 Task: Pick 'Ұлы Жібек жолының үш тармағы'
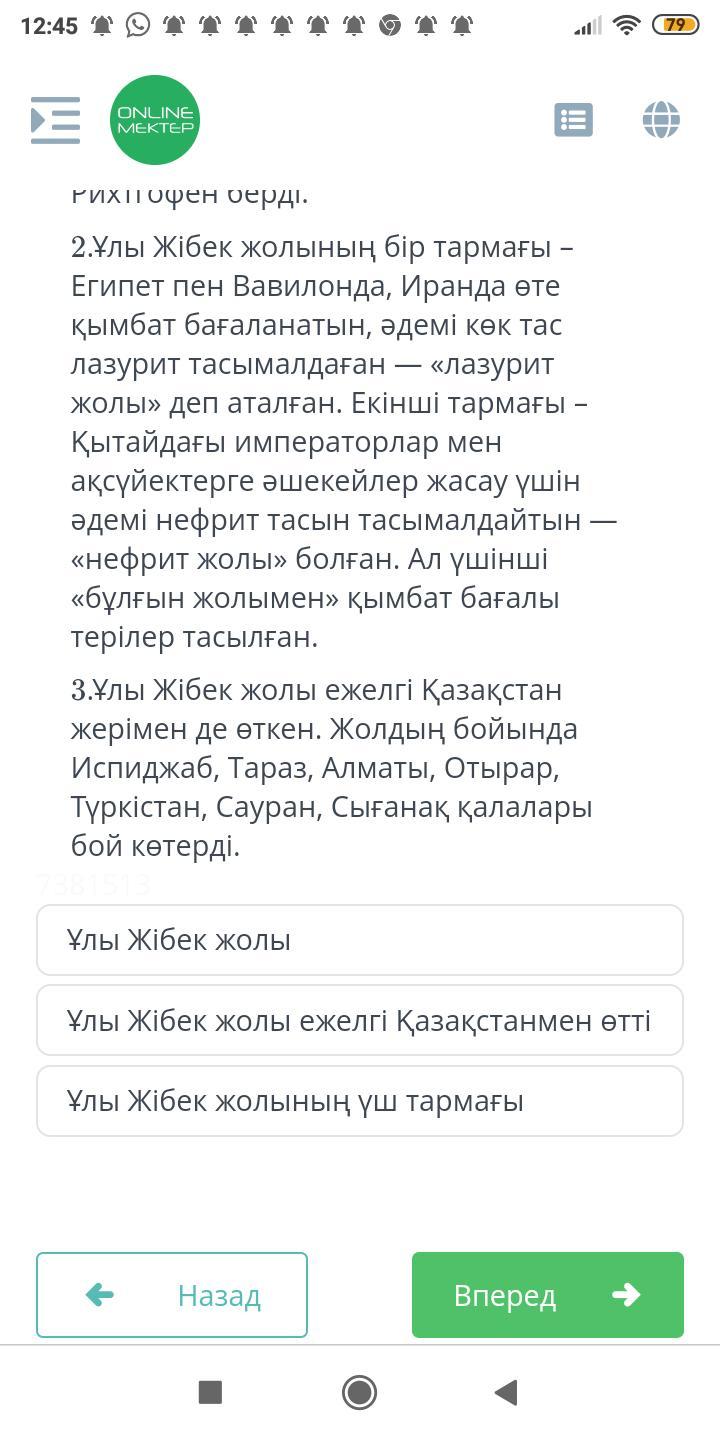click(x=360, y=1101)
